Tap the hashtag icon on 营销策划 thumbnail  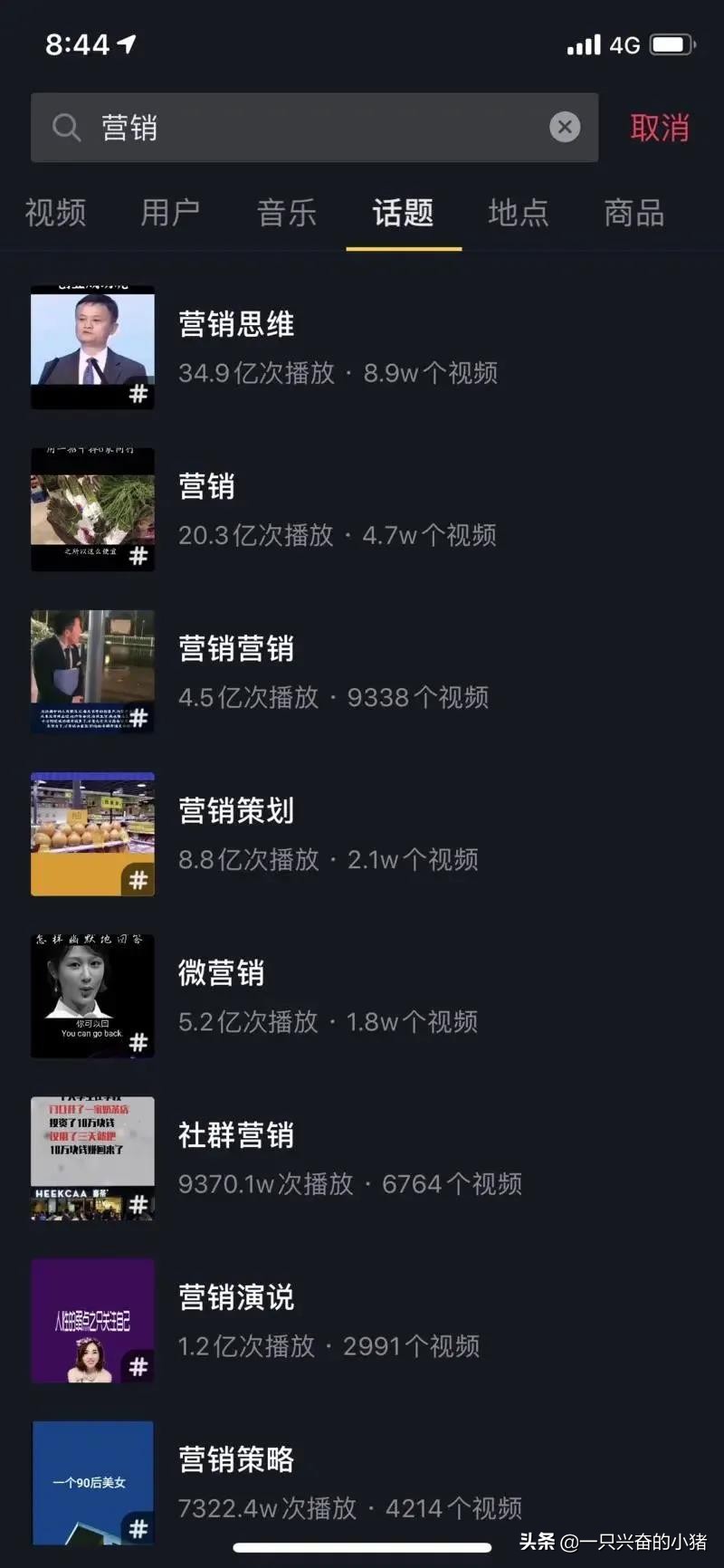(138, 880)
